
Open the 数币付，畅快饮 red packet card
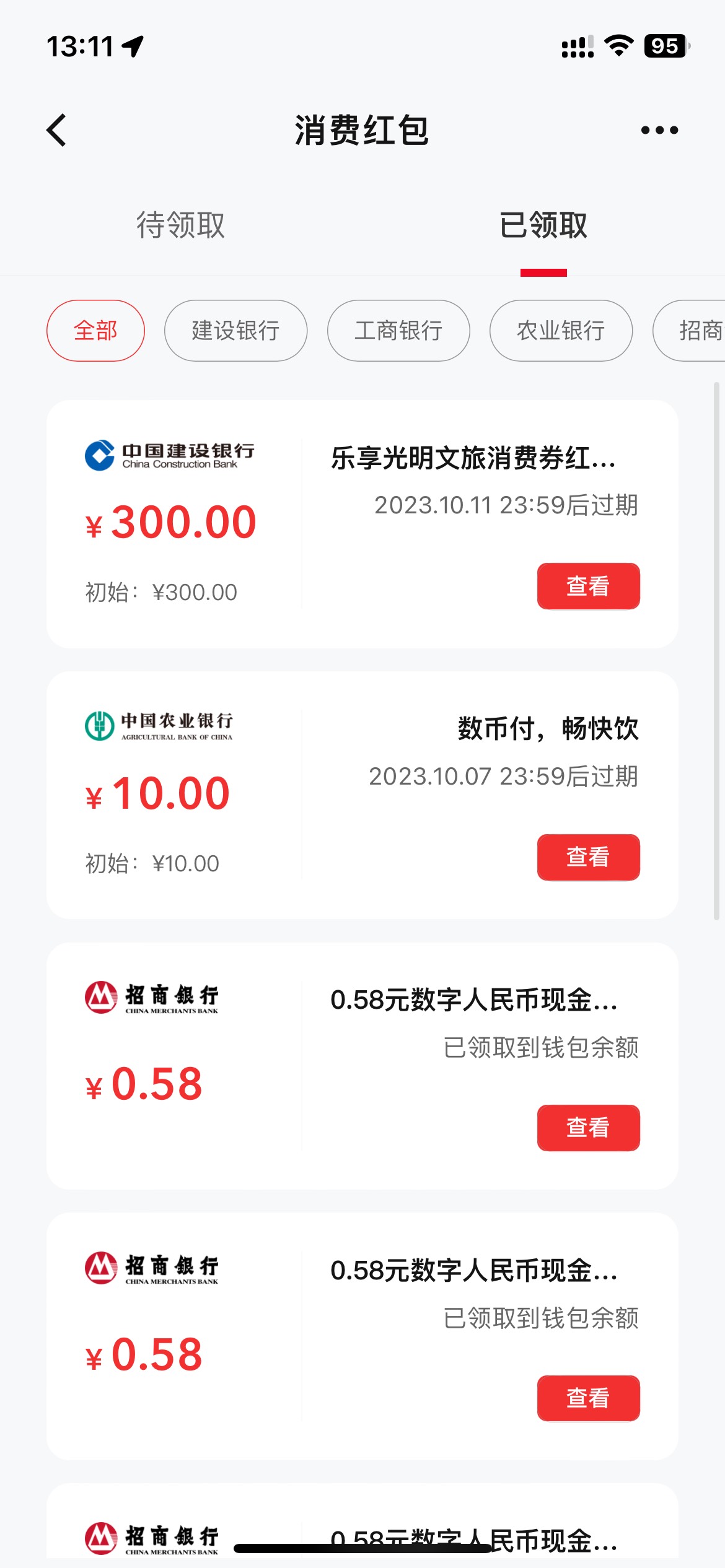pyautogui.click(x=362, y=795)
